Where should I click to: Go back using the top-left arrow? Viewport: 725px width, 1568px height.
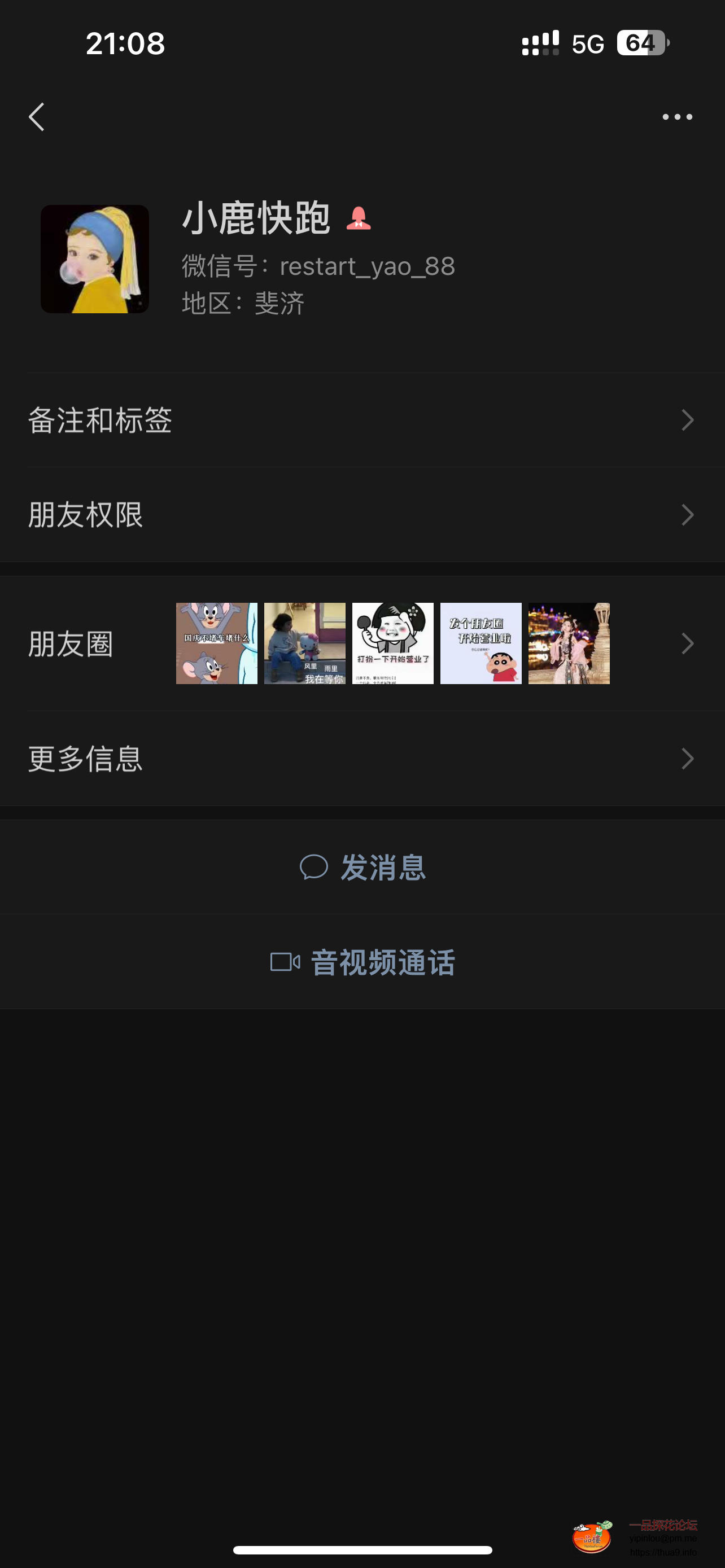pos(37,117)
